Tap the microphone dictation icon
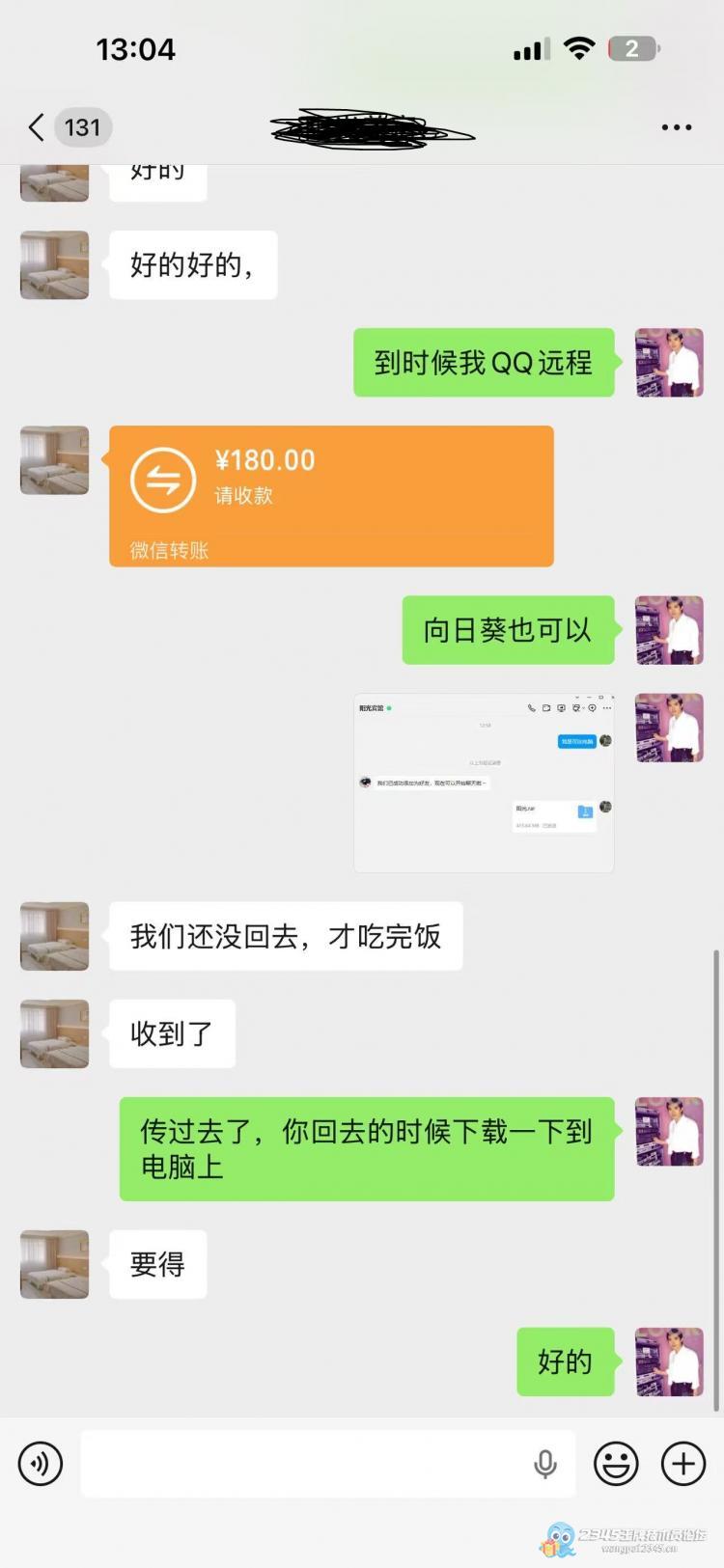This screenshot has height=1568, width=724. click(x=545, y=1464)
